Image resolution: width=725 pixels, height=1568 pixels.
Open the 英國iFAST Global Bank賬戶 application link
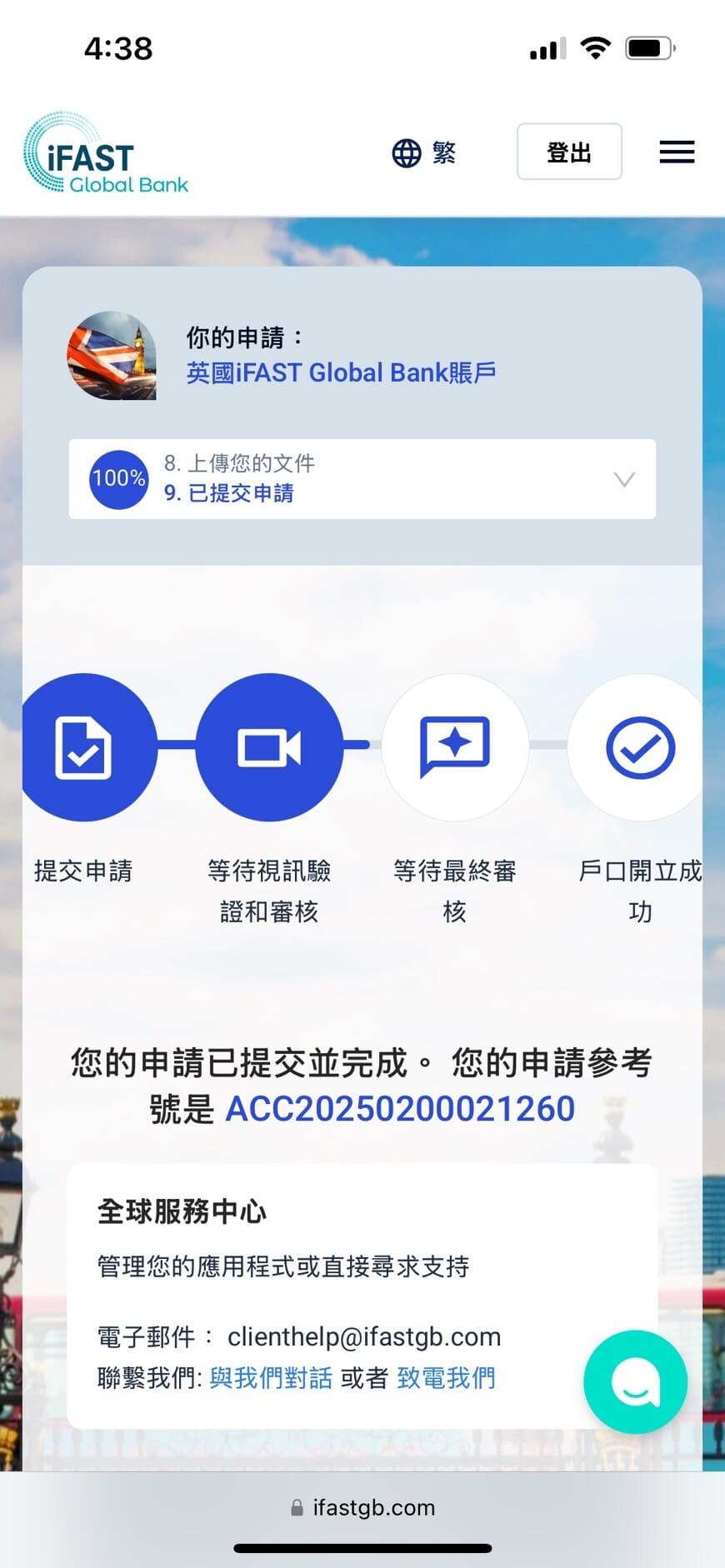click(x=341, y=372)
